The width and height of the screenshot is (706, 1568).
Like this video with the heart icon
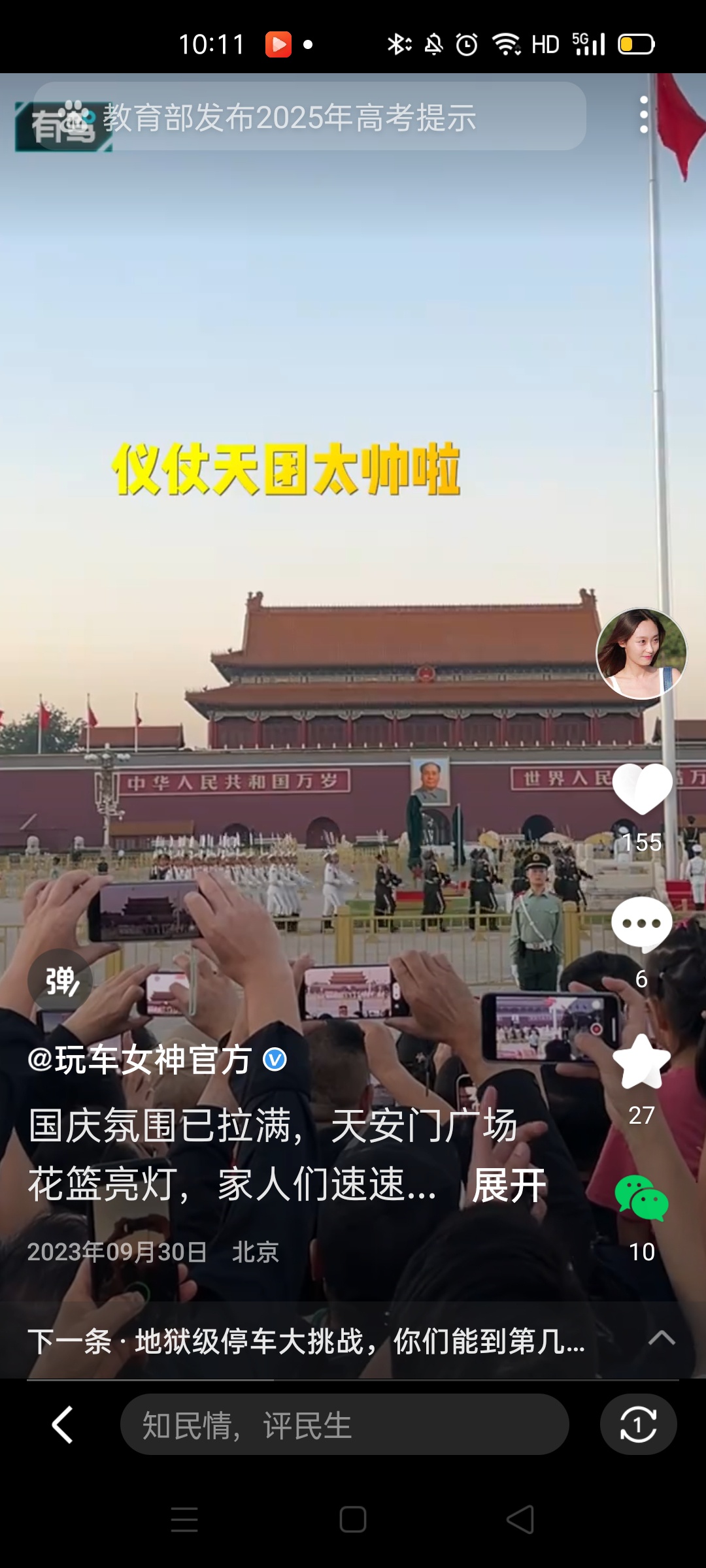642,789
